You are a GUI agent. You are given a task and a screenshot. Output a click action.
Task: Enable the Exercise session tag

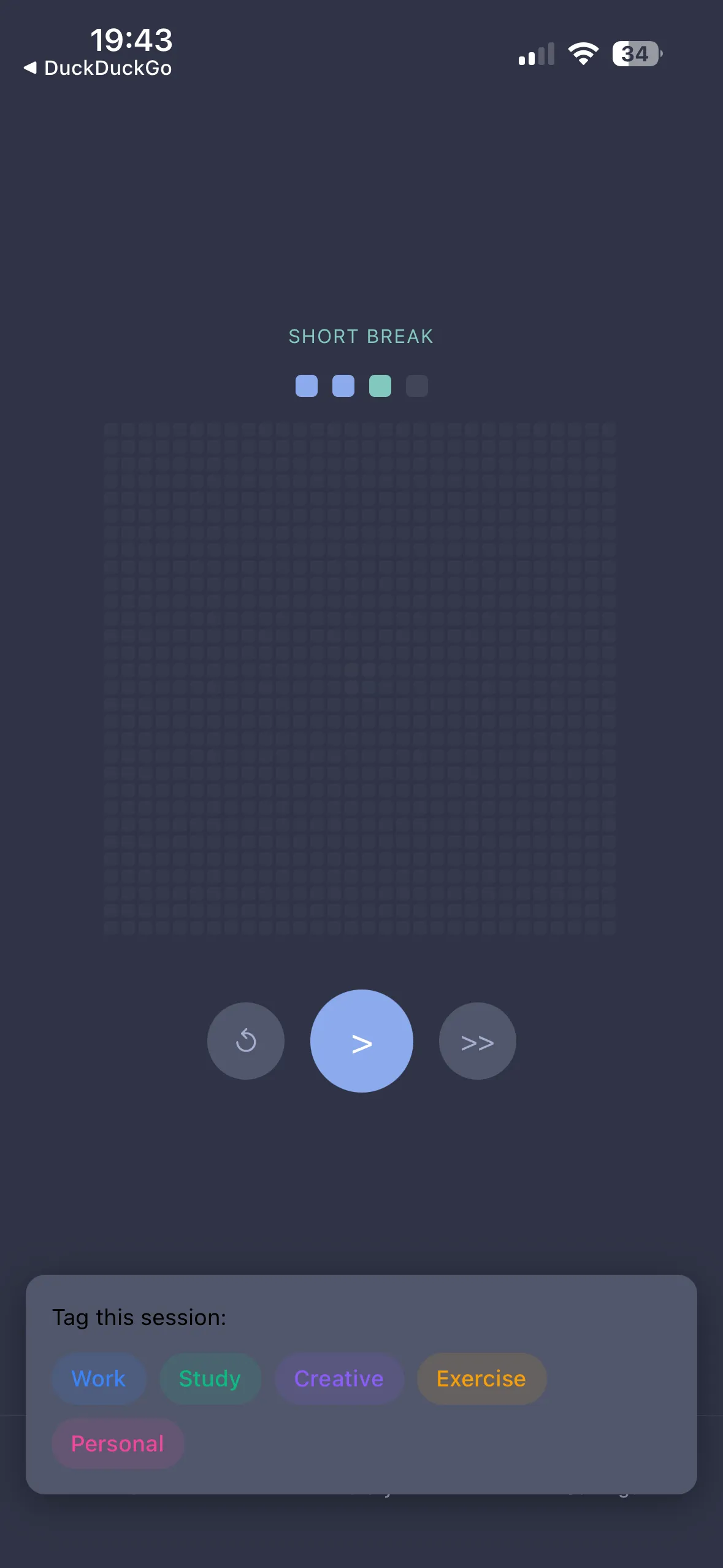point(481,1378)
